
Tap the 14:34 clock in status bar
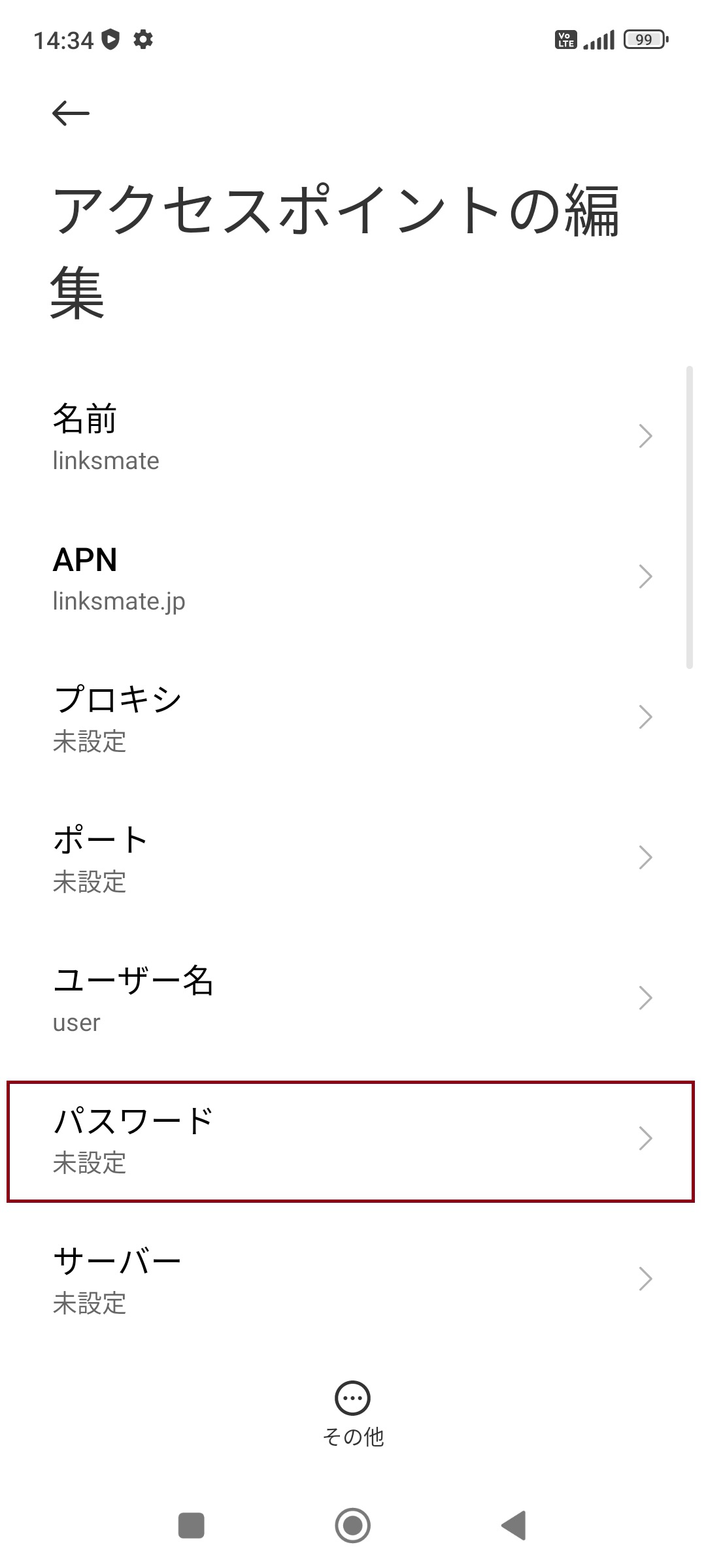(x=63, y=39)
